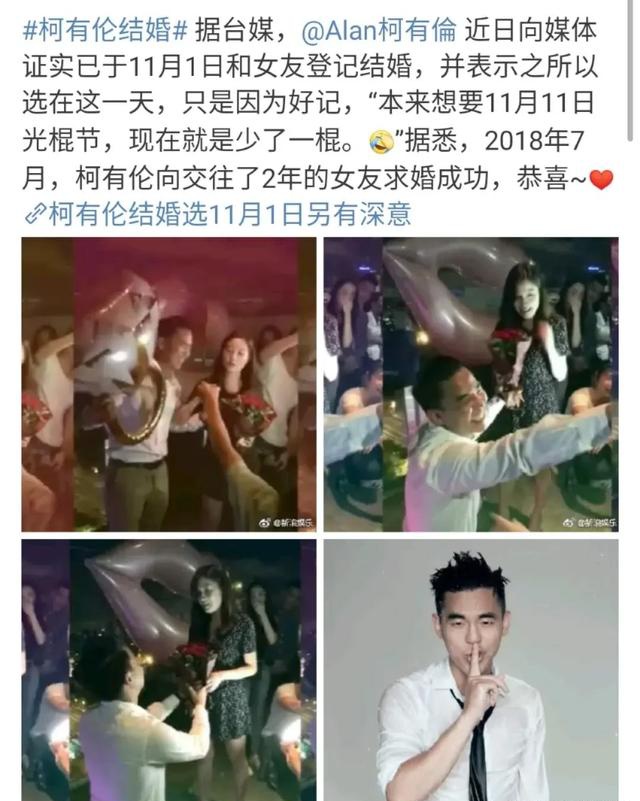640x801 pixels.
Task: Open the link 柯有伦结婚选11月1日另有深意
Action: click(x=228, y=214)
